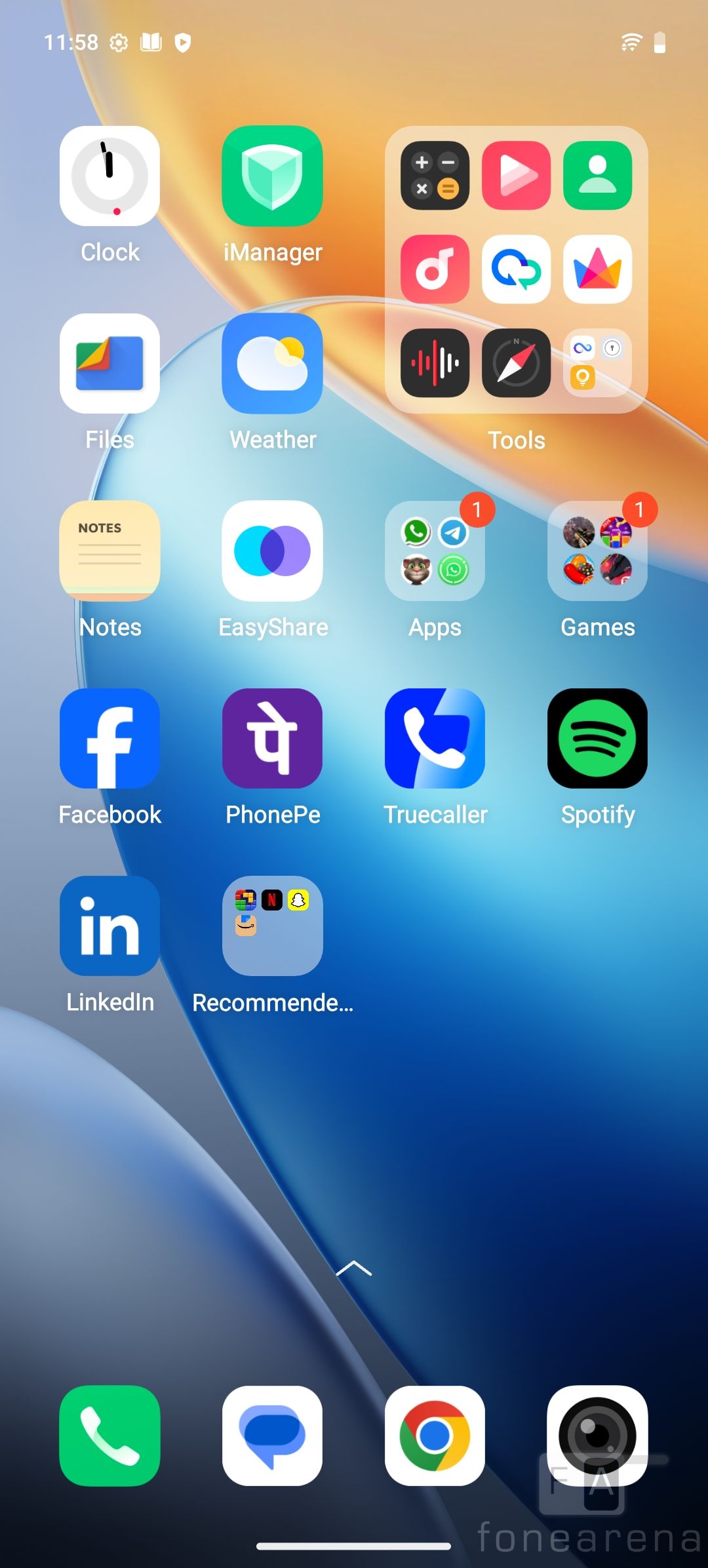This screenshot has width=708, height=1568.
Task: Open the Recommended folder
Action: click(272, 926)
